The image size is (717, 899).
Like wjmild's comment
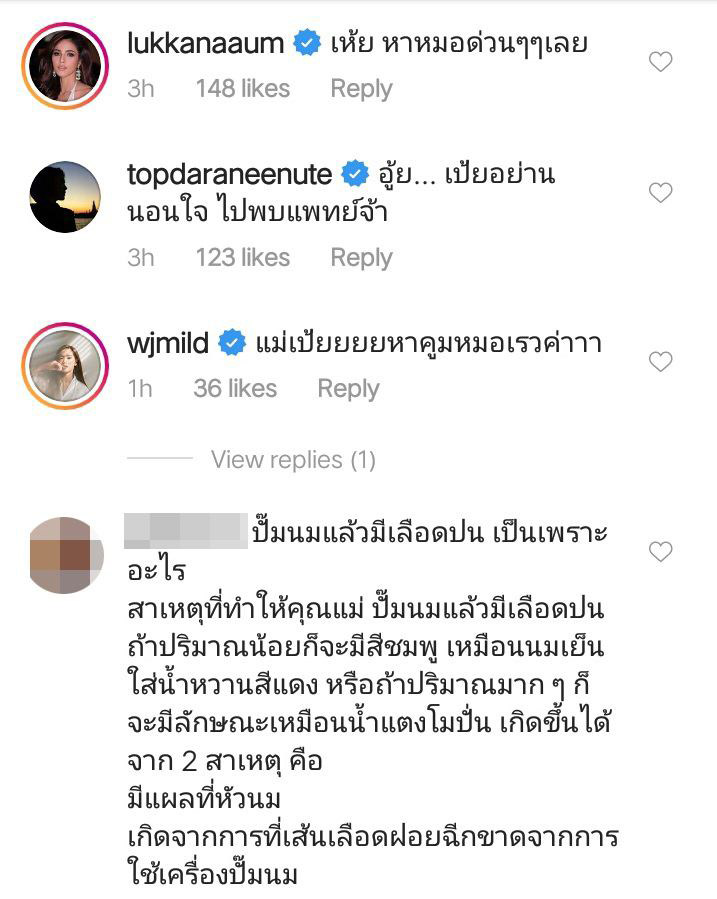[660, 362]
